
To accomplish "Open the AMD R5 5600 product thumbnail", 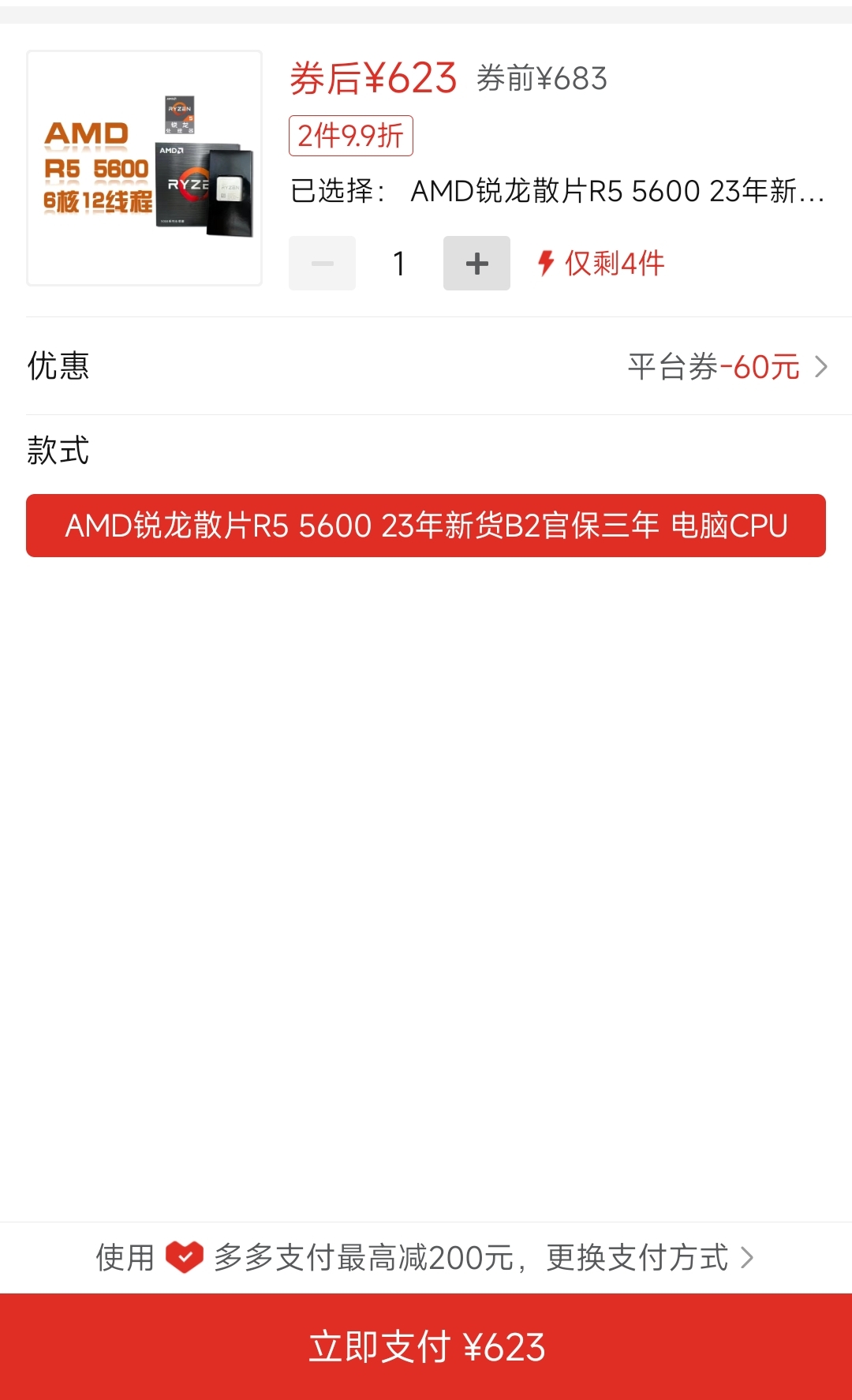I will coord(144,168).
